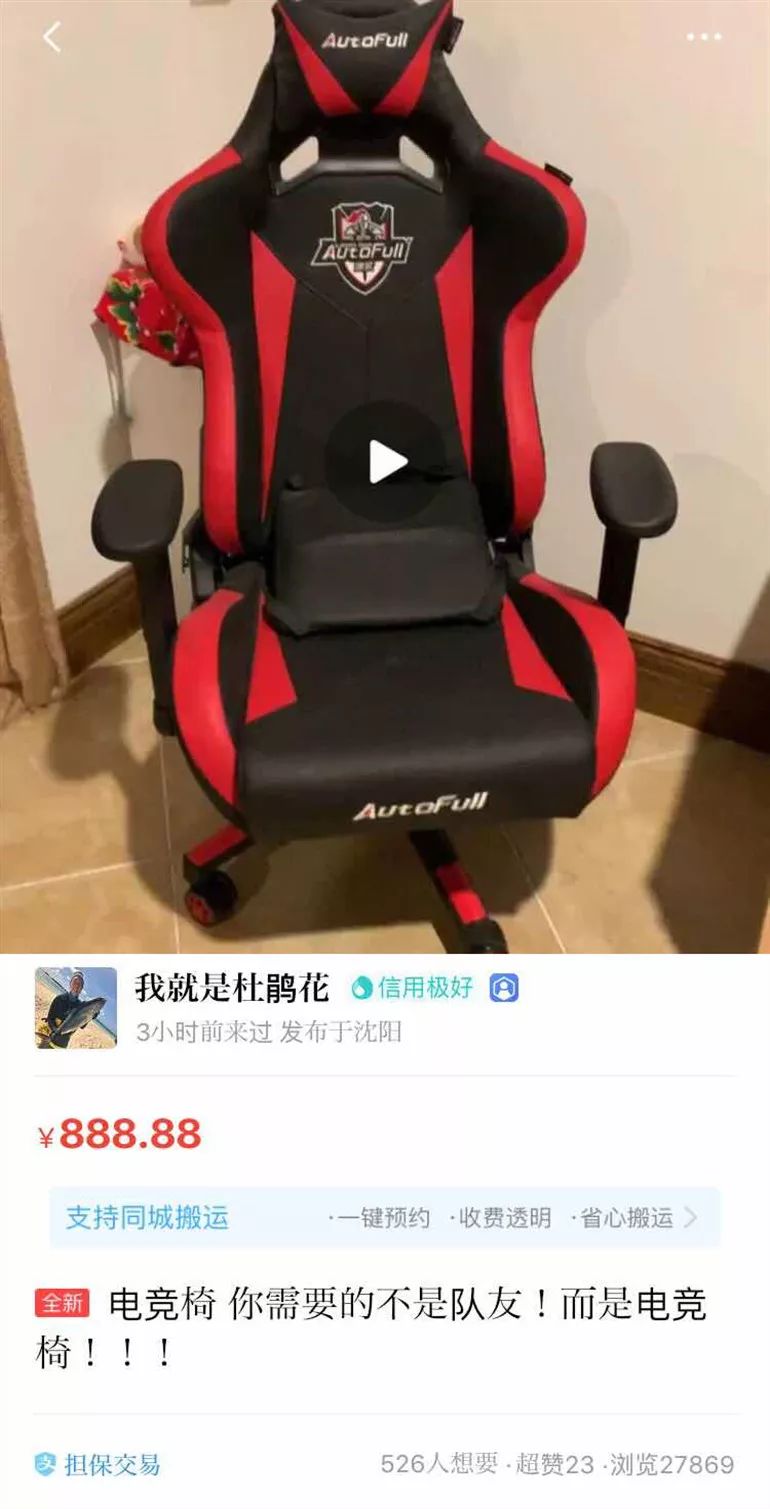View the 信用极好 credit badge details
The width and height of the screenshot is (770, 1509).
coord(412,989)
